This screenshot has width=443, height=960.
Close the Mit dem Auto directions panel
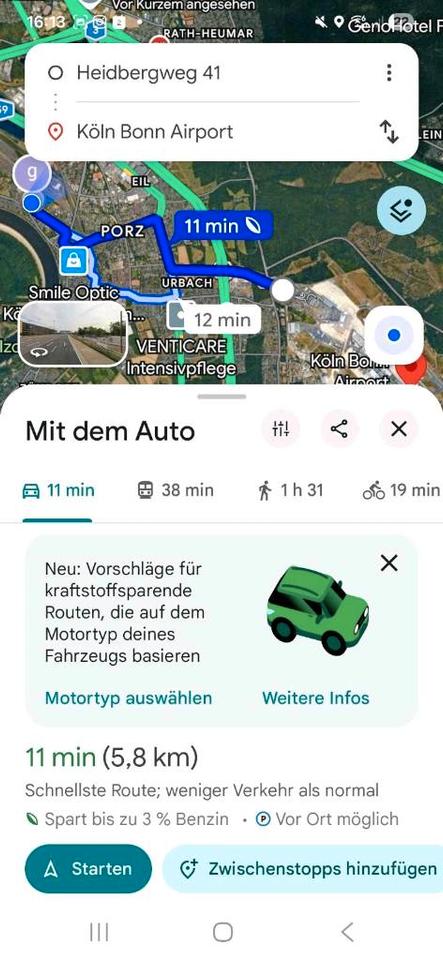[x=399, y=429]
